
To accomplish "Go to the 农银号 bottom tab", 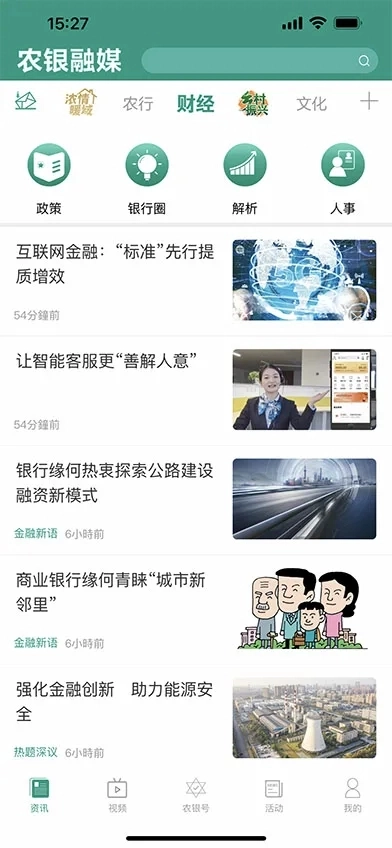I will [196, 795].
